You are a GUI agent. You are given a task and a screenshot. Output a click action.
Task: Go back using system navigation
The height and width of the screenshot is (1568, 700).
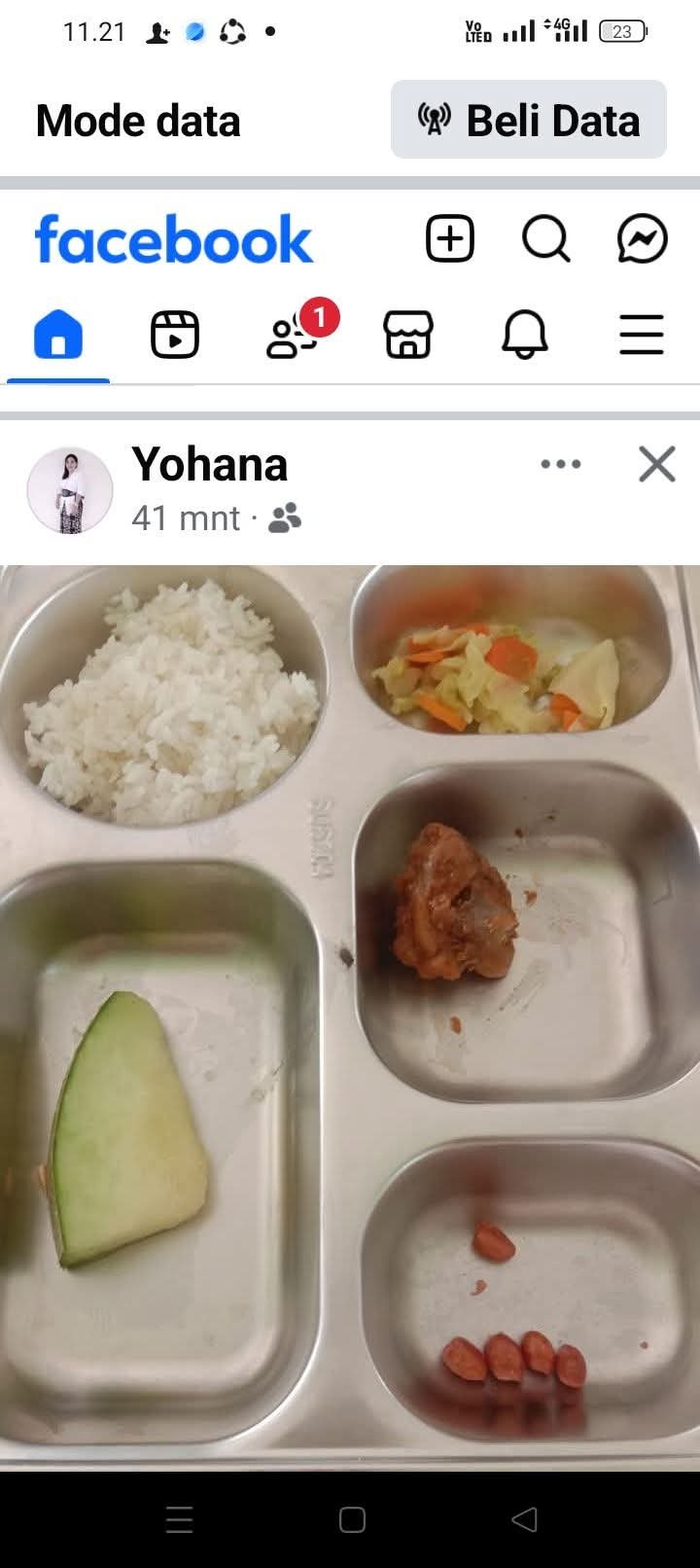tap(524, 1519)
